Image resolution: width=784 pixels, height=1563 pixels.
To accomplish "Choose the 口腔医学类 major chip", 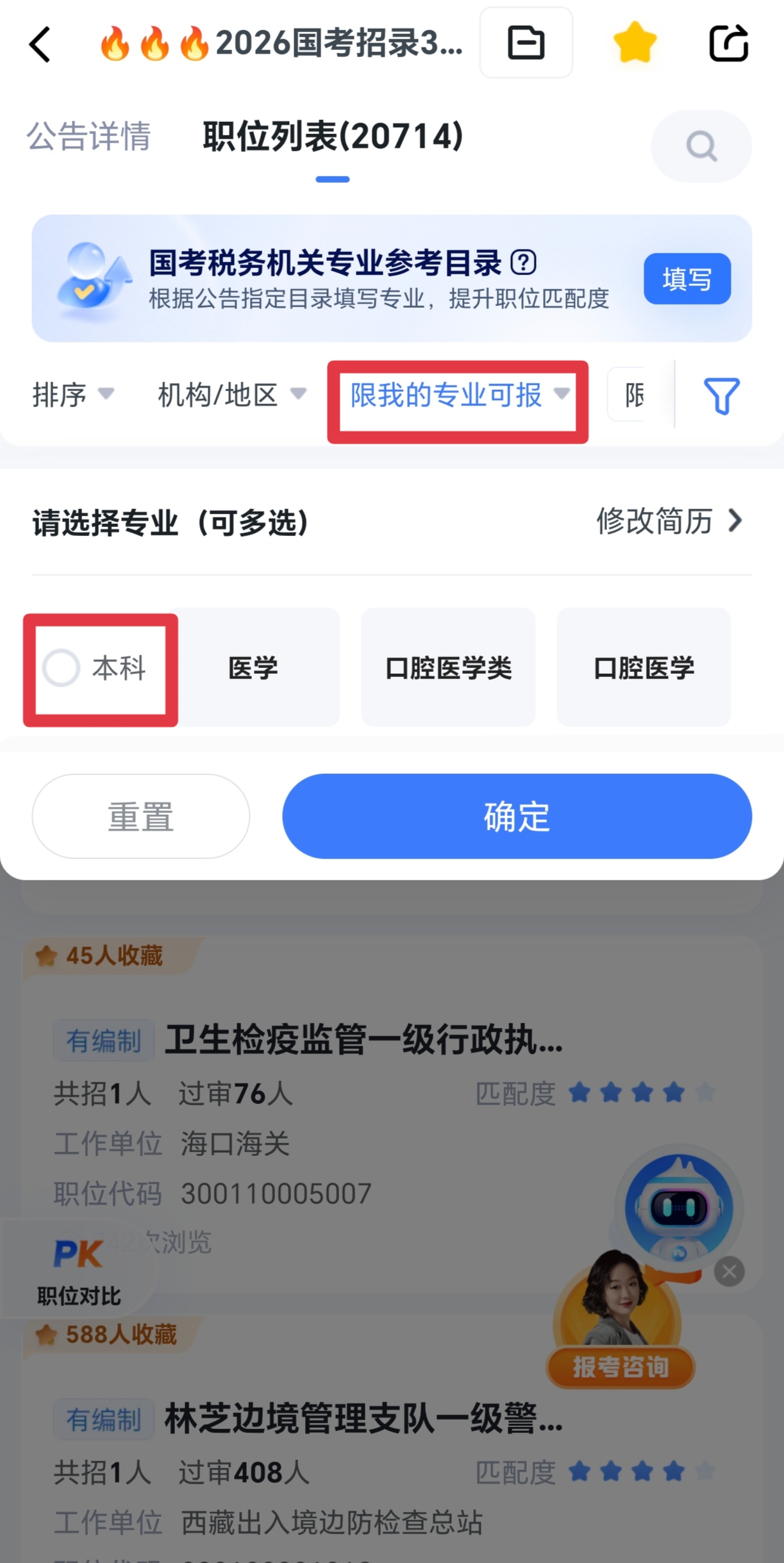I will (448, 668).
